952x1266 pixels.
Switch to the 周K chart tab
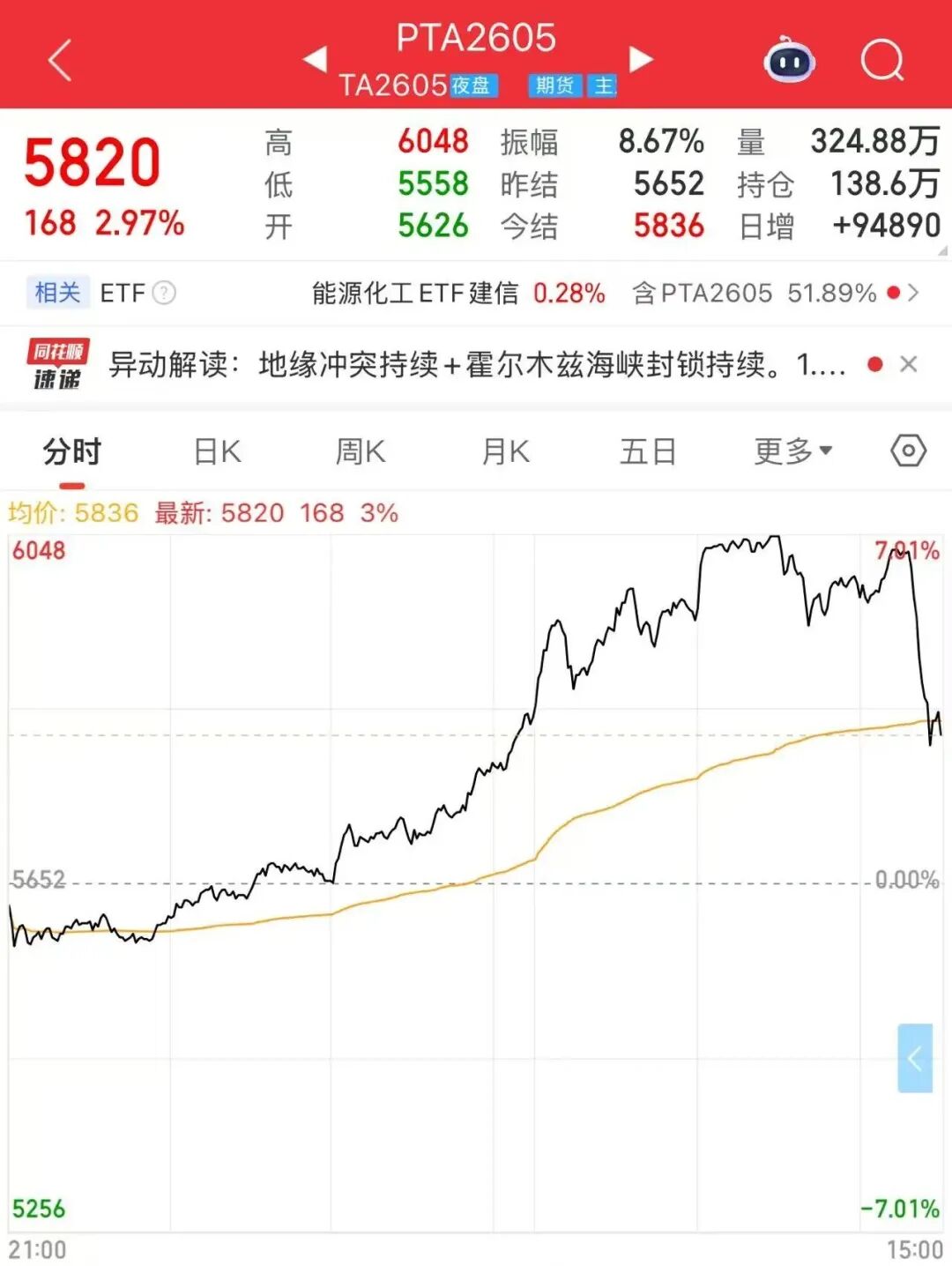(x=361, y=452)
